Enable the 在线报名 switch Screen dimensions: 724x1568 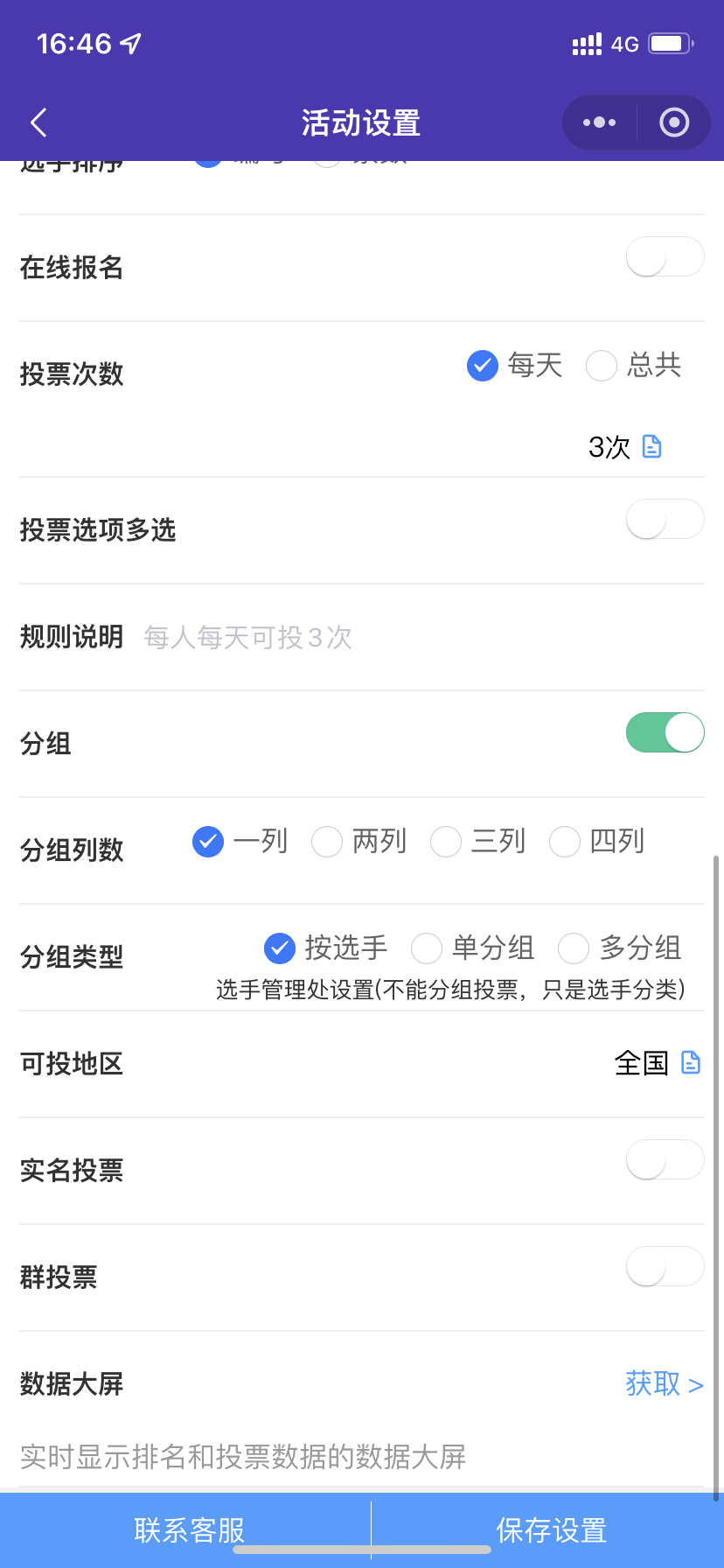point(665,257)
